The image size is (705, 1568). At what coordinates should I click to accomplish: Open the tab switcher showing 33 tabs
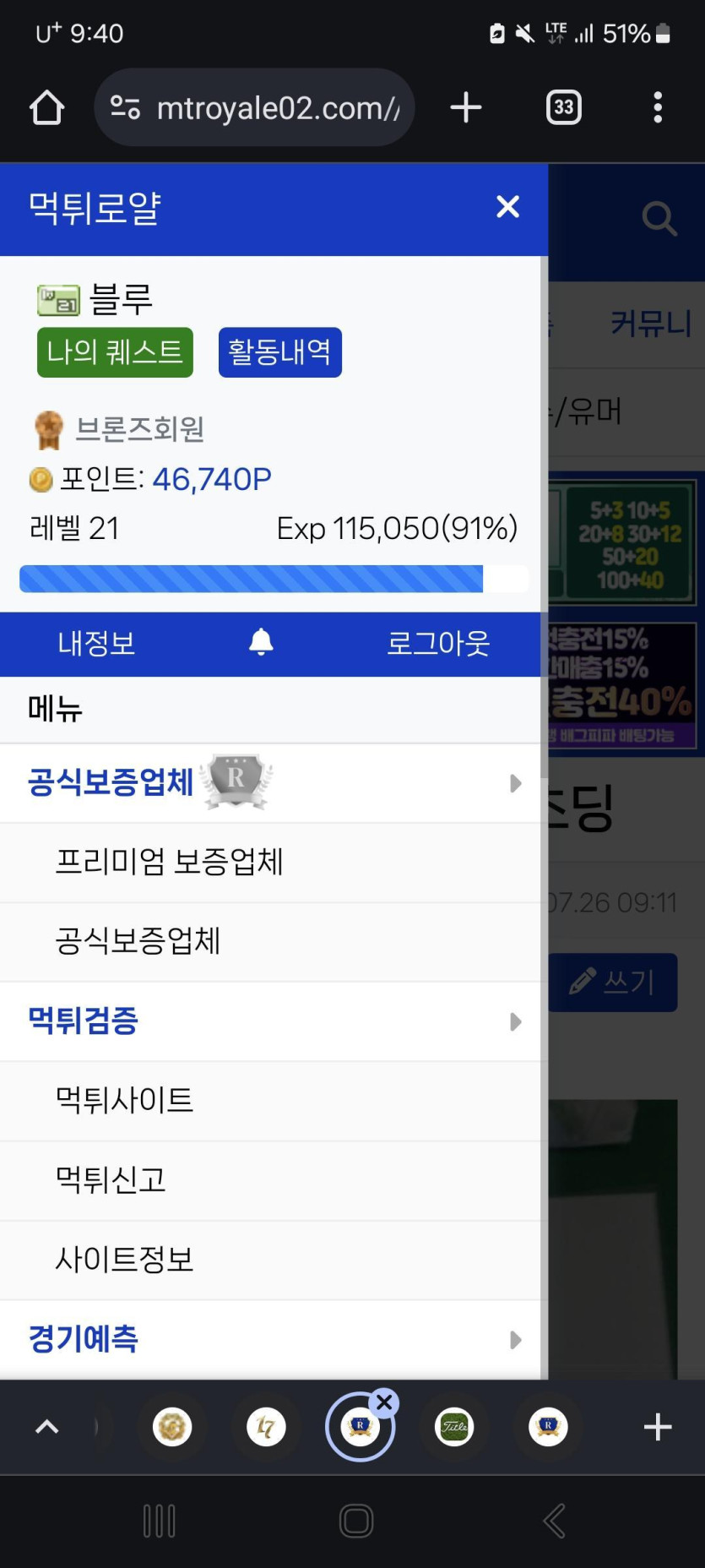(563, 108)
